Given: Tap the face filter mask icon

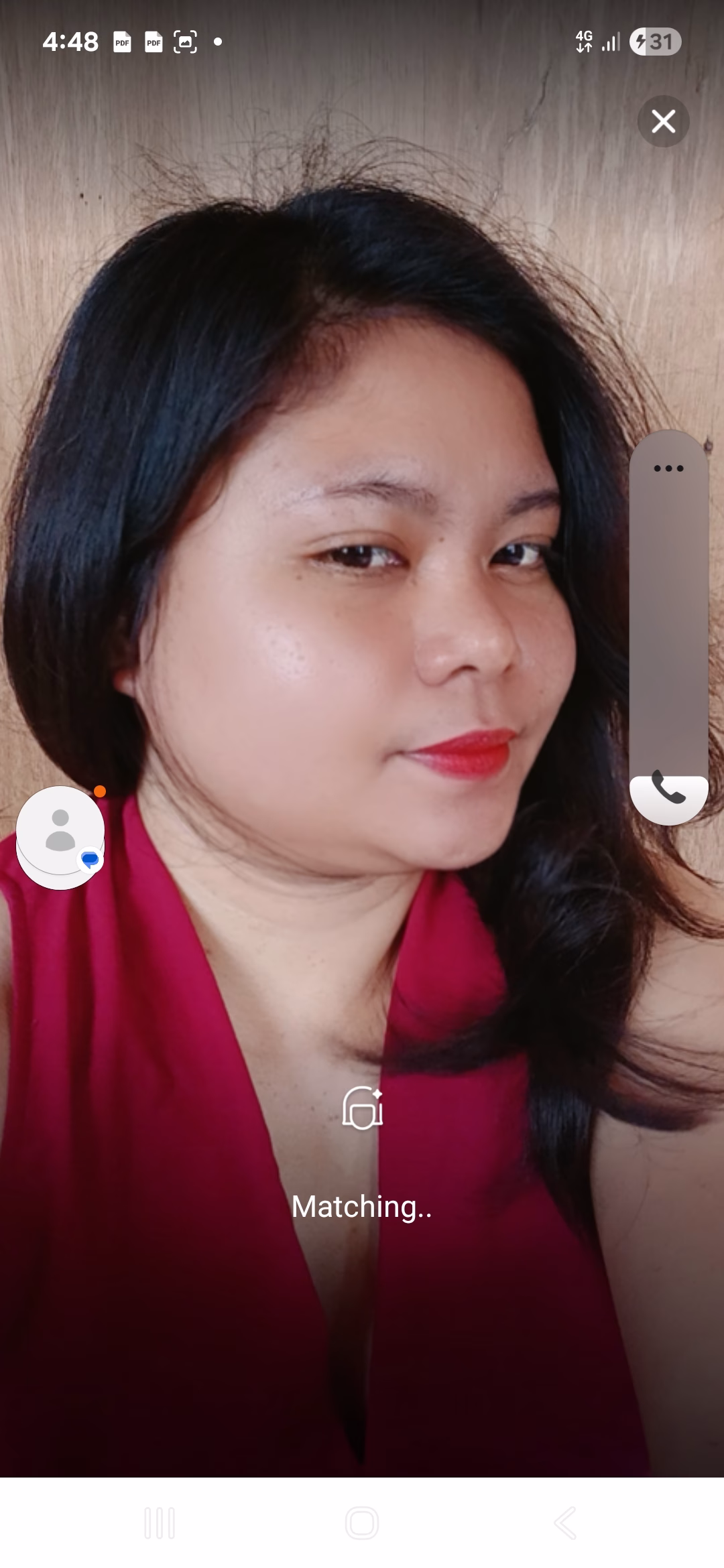Looking at the screenshot, I should pyautogui.click(x=362, y=1108).
